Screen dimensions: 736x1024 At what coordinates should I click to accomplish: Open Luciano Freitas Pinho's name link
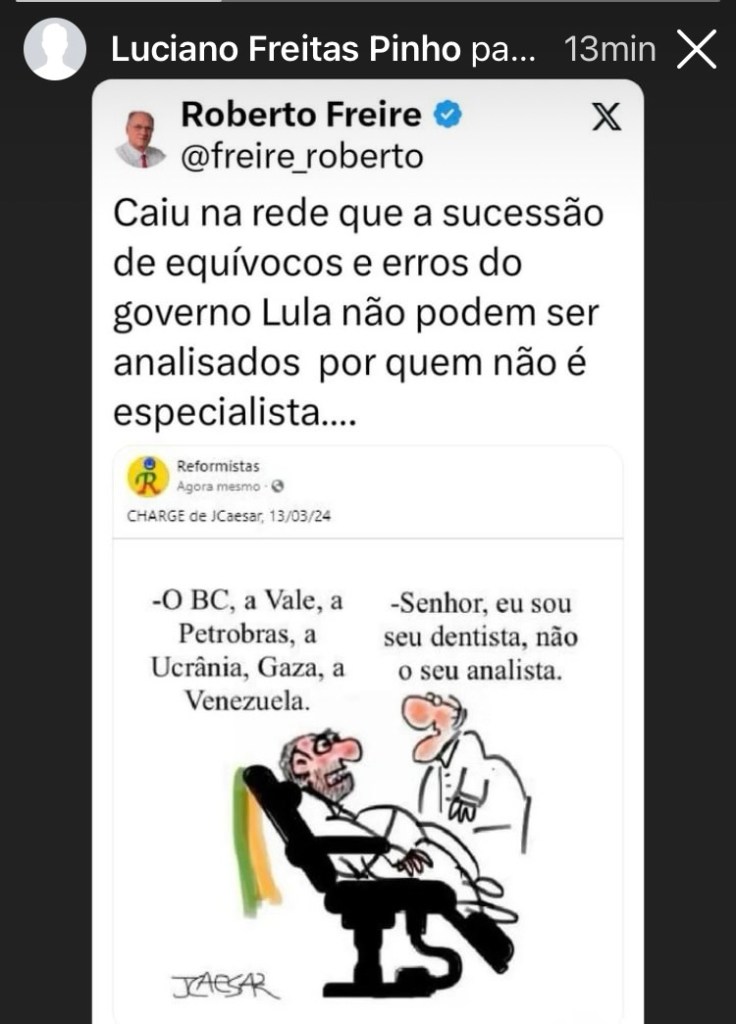tap(286, 49)
